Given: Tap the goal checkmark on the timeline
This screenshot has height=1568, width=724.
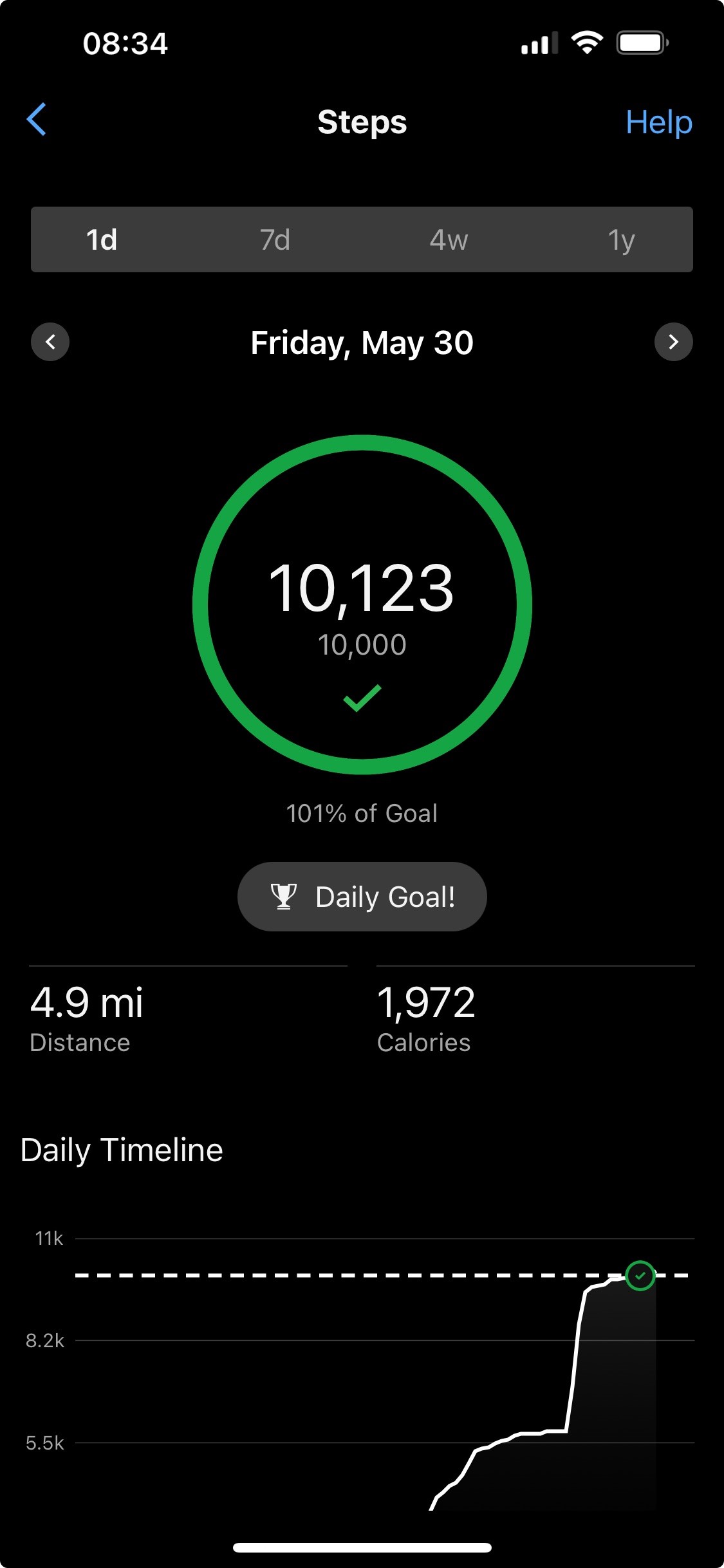Looking at the screenshot, I should 640,1275.
